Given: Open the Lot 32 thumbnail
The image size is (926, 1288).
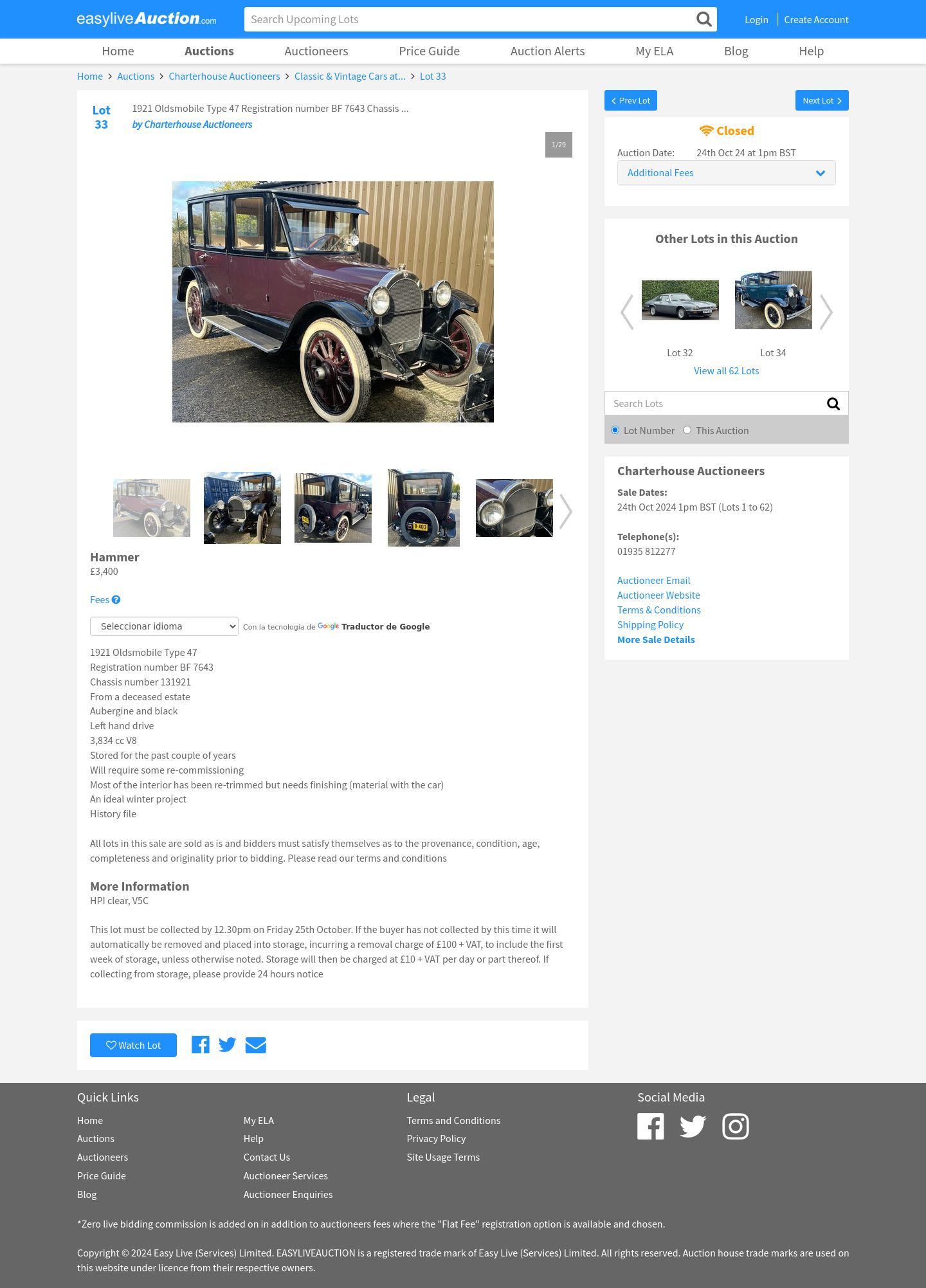Looking at the screenshot, I should coord(680,300).
